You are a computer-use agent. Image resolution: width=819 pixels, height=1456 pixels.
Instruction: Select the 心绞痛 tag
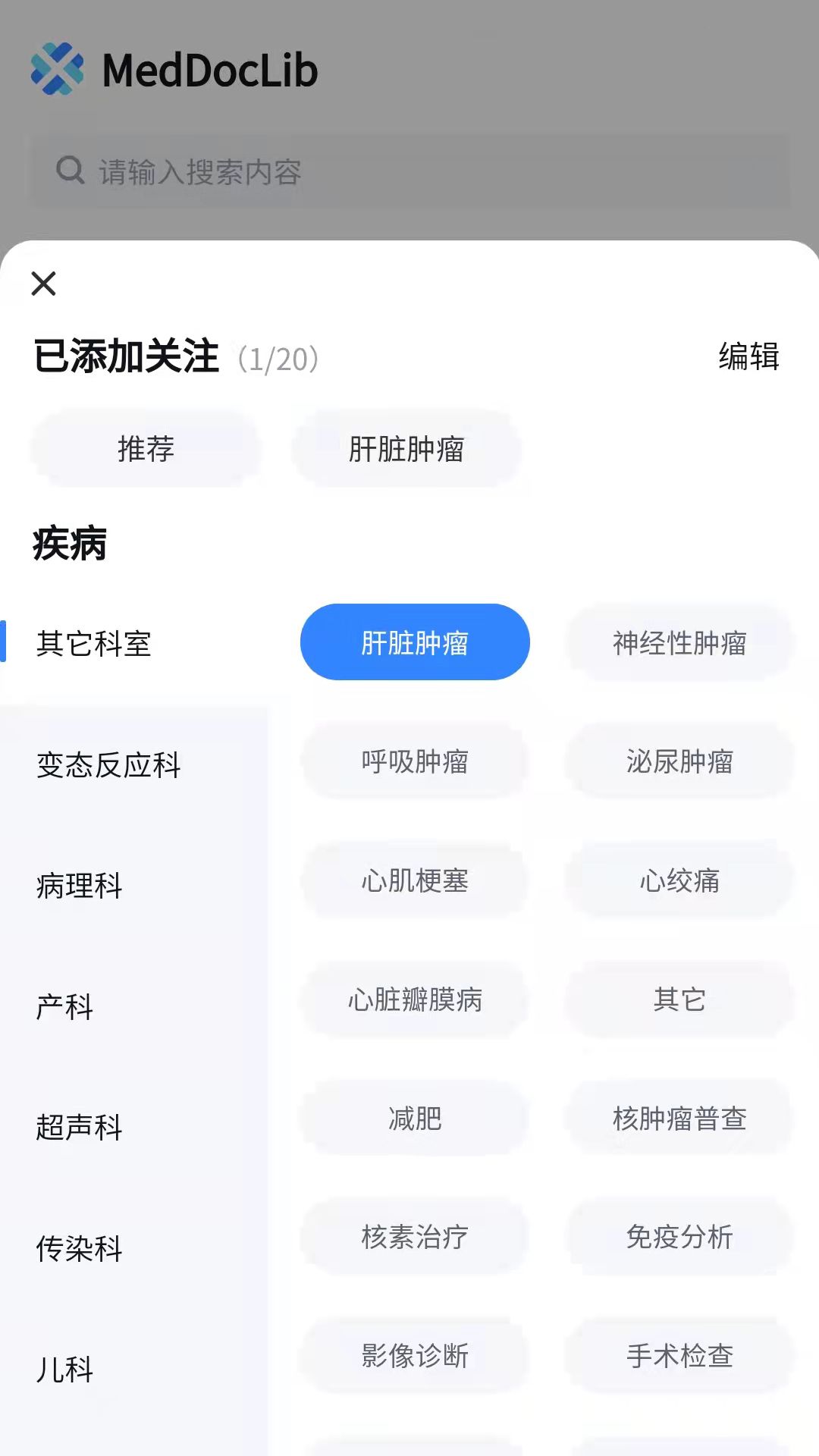point(679,880)
